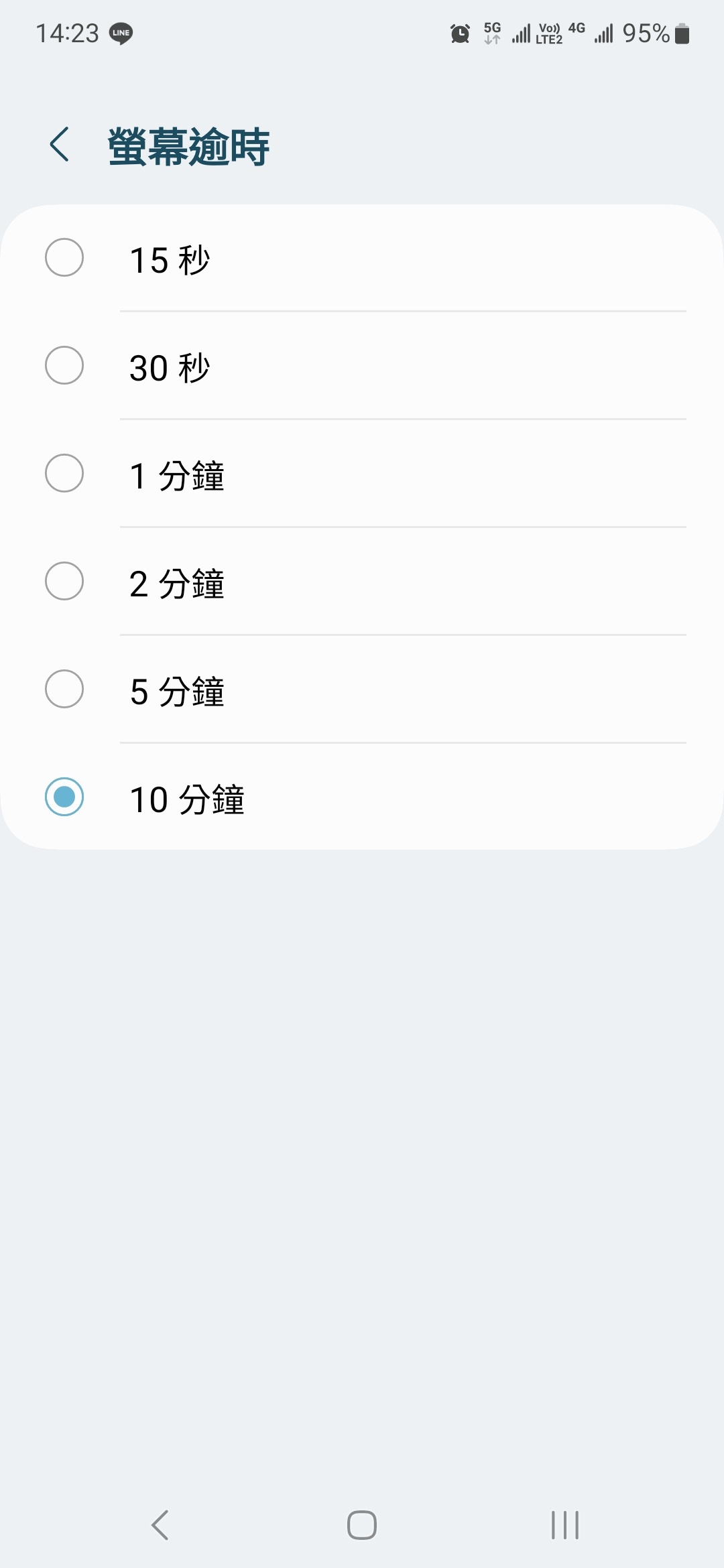Set screen timeout to 1 分鐘
Image resolution: width=724 pixels, height=1568 pixels.
(362, 474)
